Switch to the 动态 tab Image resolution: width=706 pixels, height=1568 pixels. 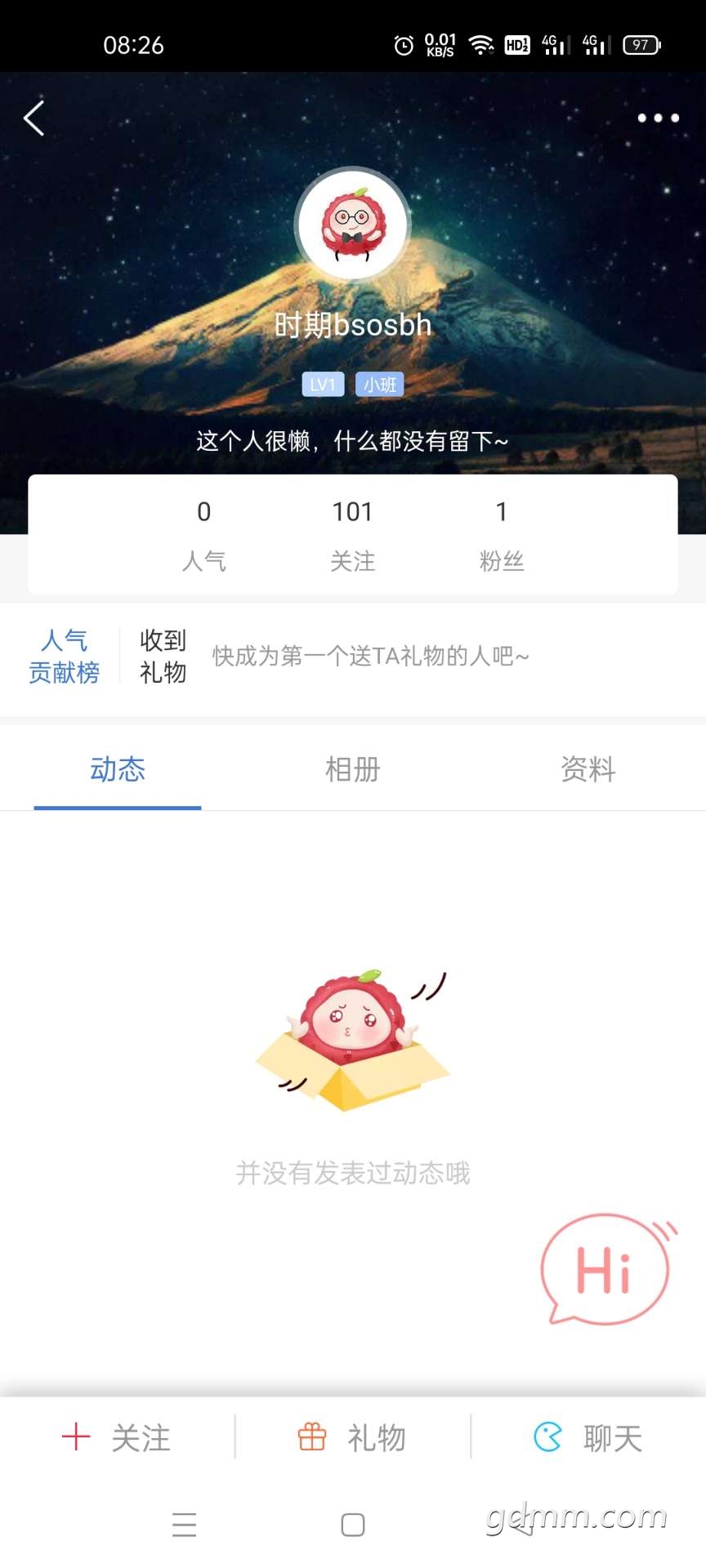tap(118, 769)
